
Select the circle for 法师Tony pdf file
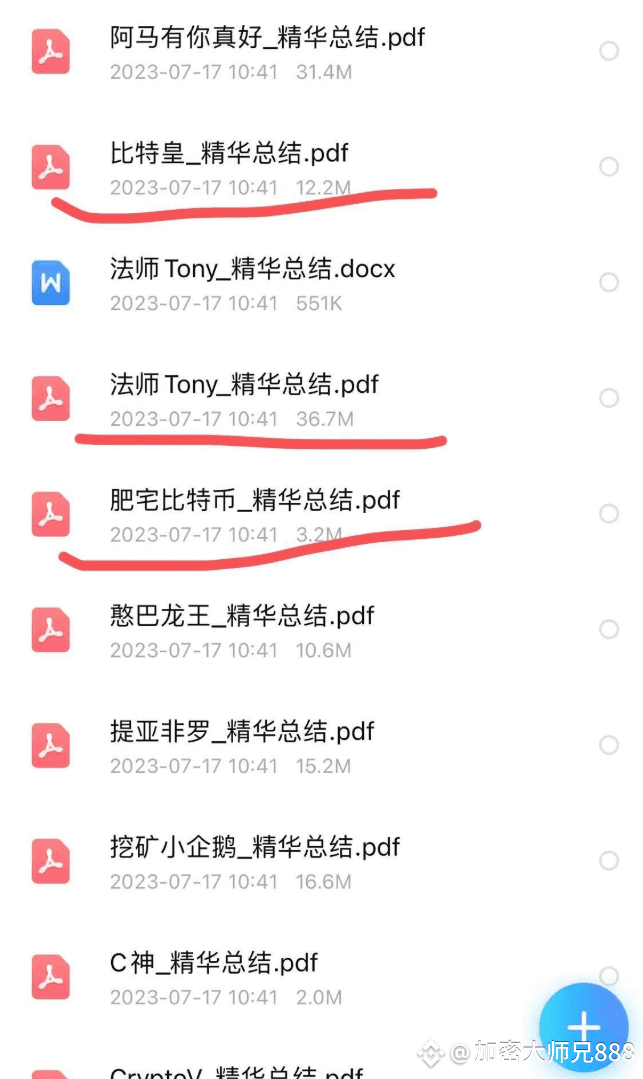pos(609,398)
